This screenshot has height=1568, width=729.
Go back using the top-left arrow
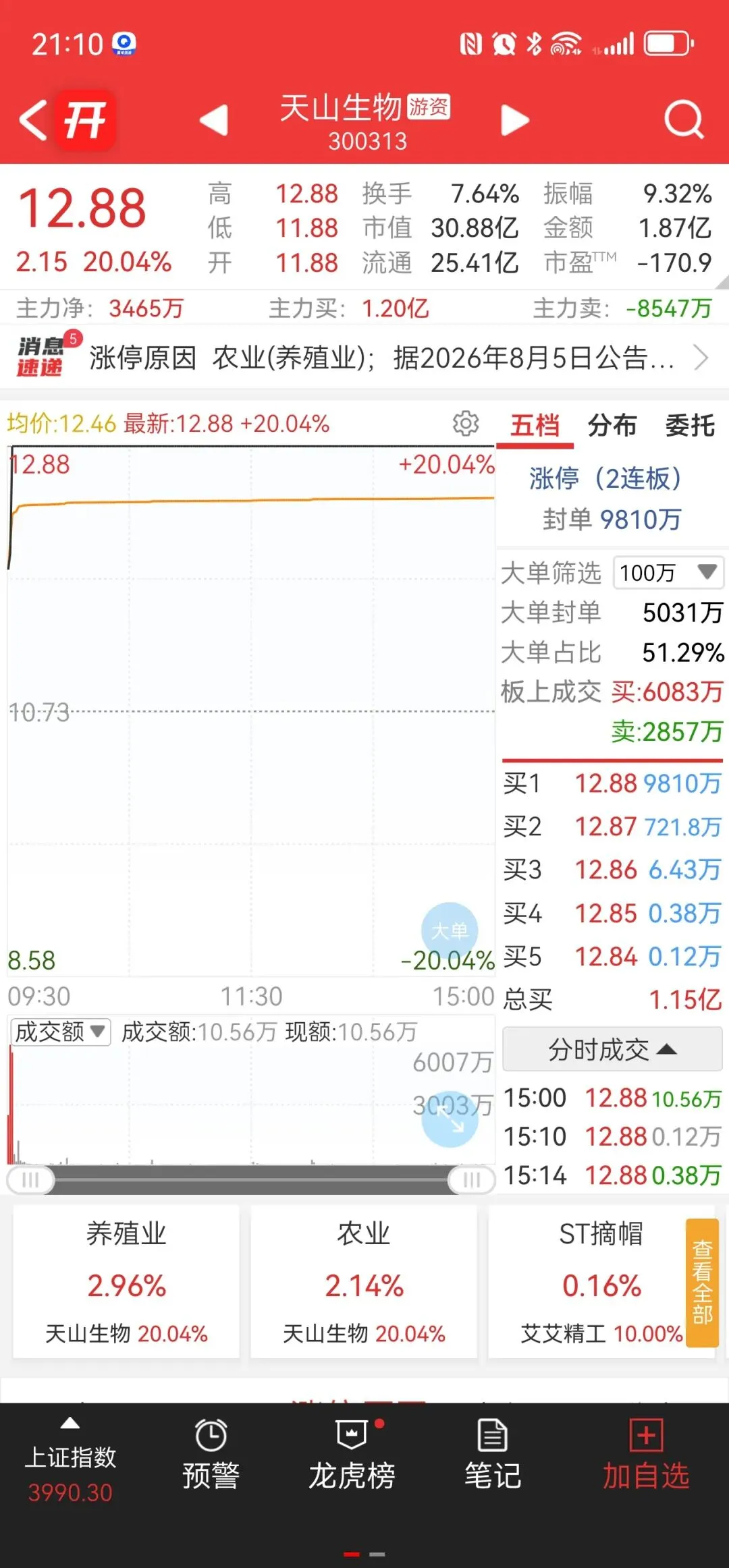point(33,121)
